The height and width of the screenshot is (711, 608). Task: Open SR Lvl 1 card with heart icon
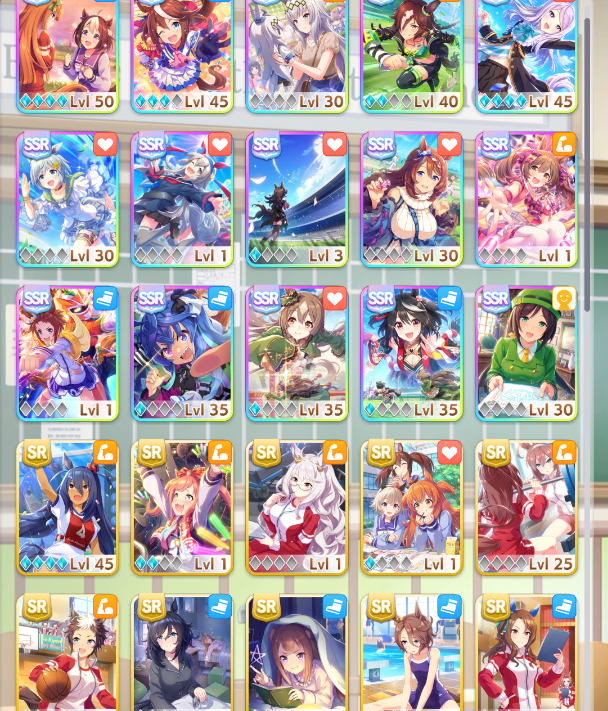pos(412,506)
